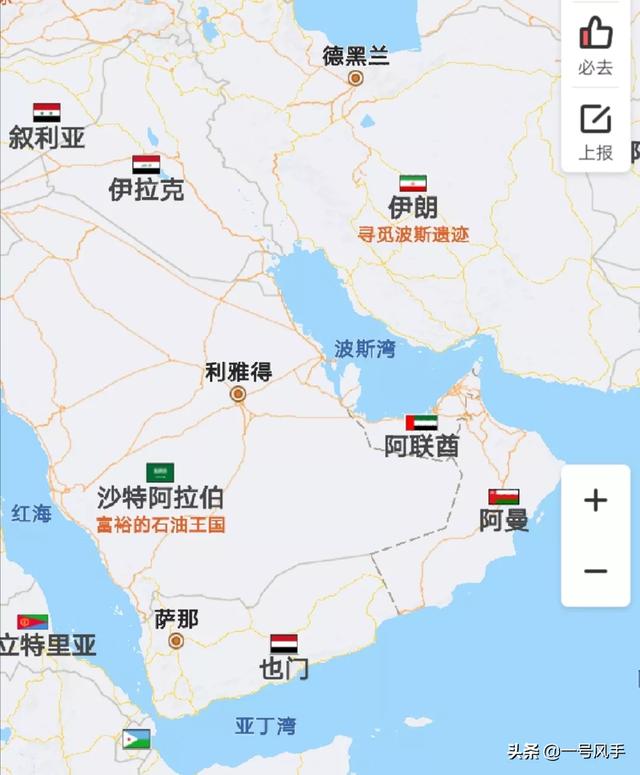Select the 阿曼 country marker

(504, 509)
